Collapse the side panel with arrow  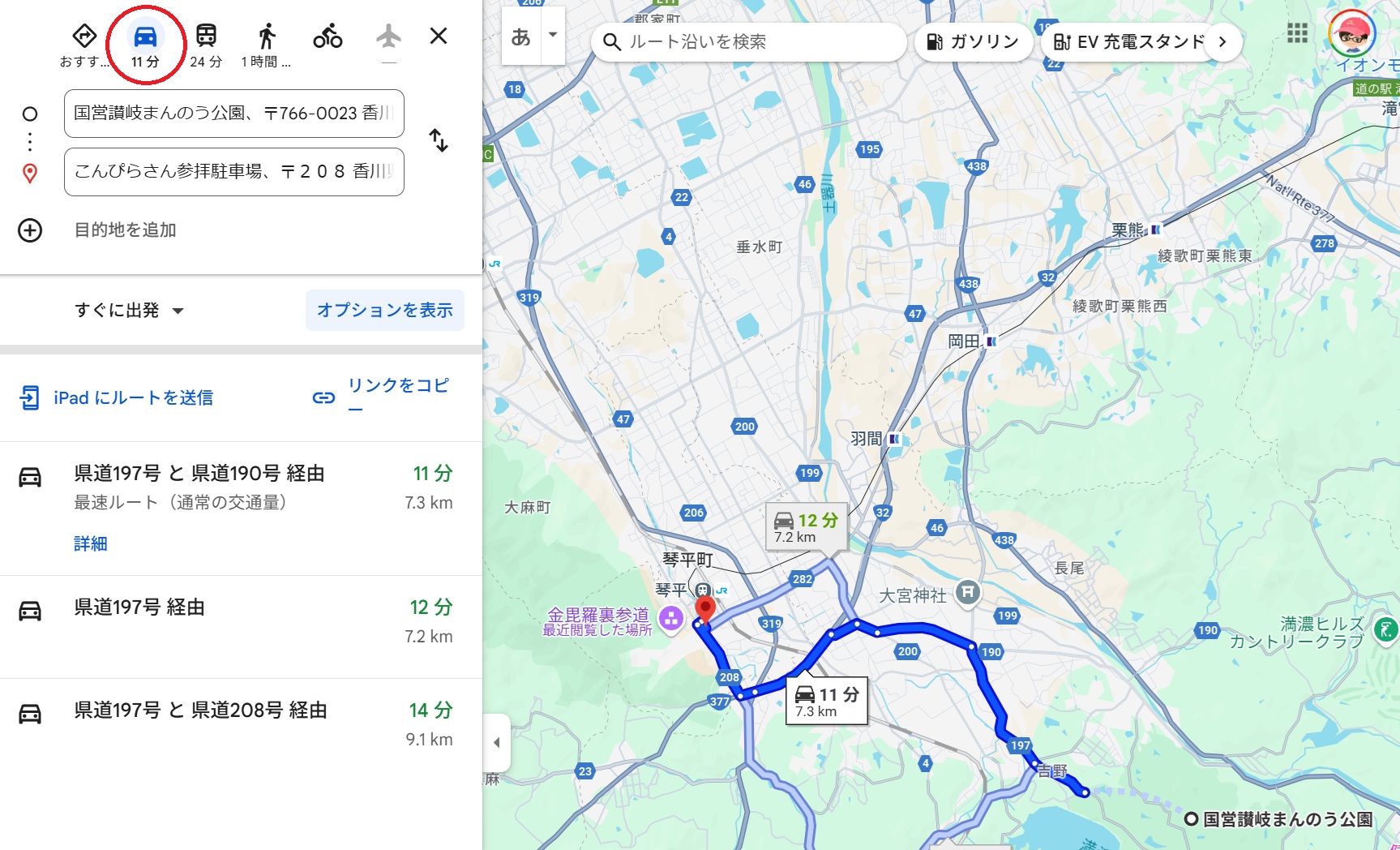click(496, 742)
